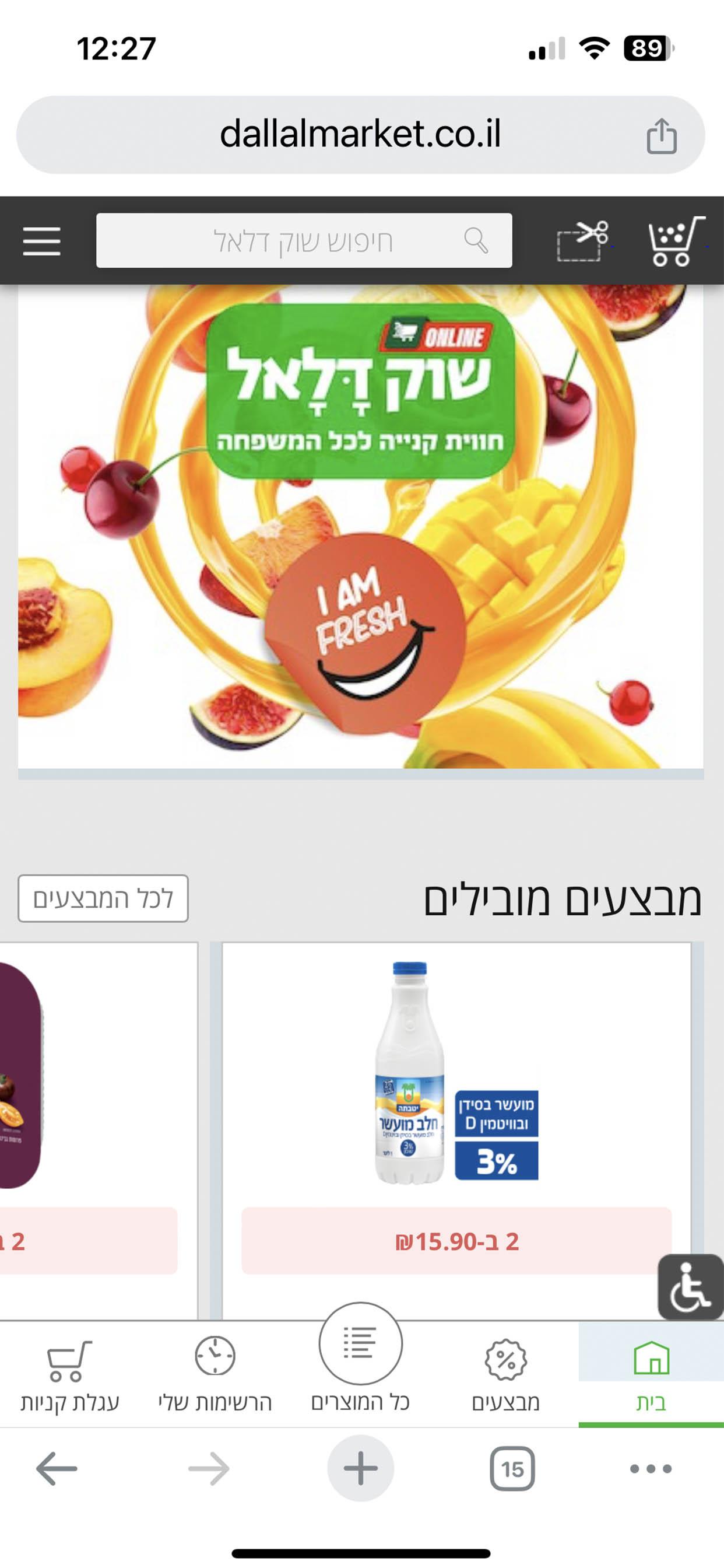Switch to the מבצעים tab
The image size is (724, 1568).
pos(505,1374)
